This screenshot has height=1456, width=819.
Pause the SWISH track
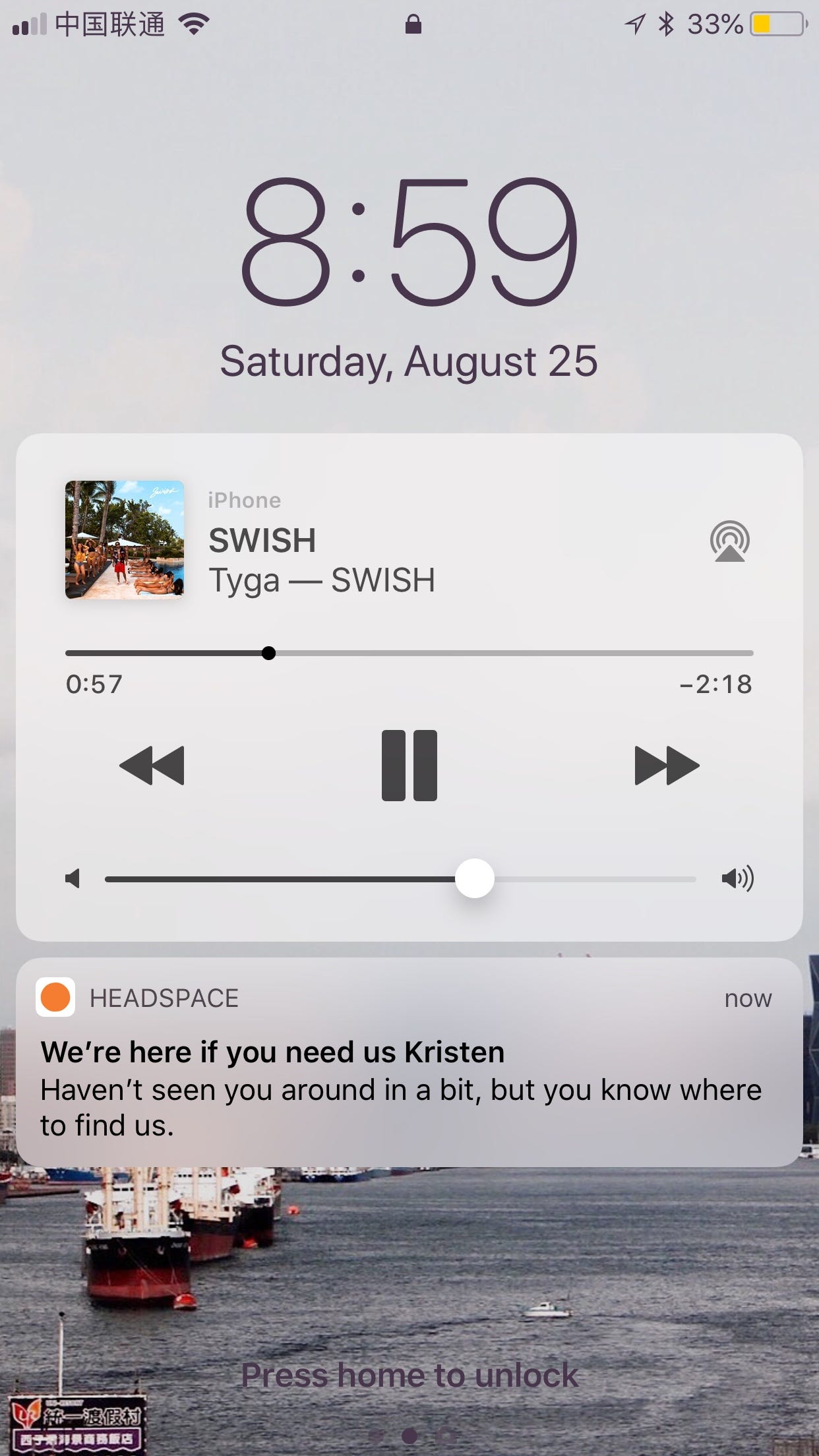tap(409, 766)
